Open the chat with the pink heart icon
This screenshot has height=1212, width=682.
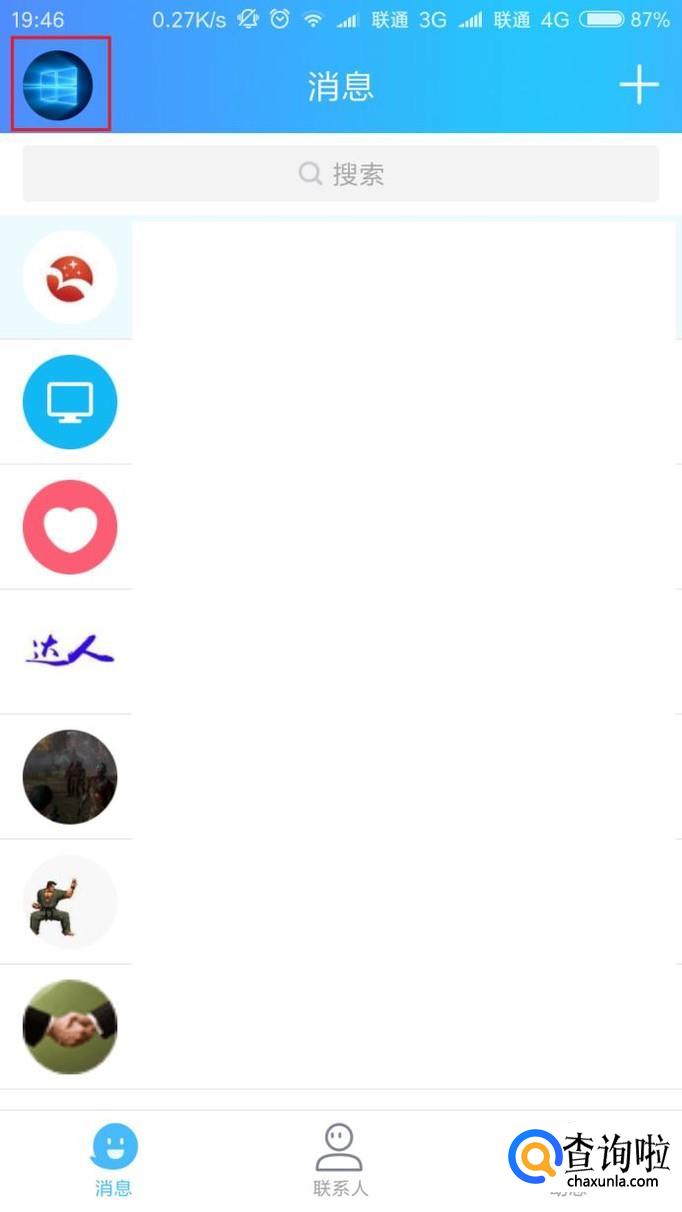[x=70, y=527]
